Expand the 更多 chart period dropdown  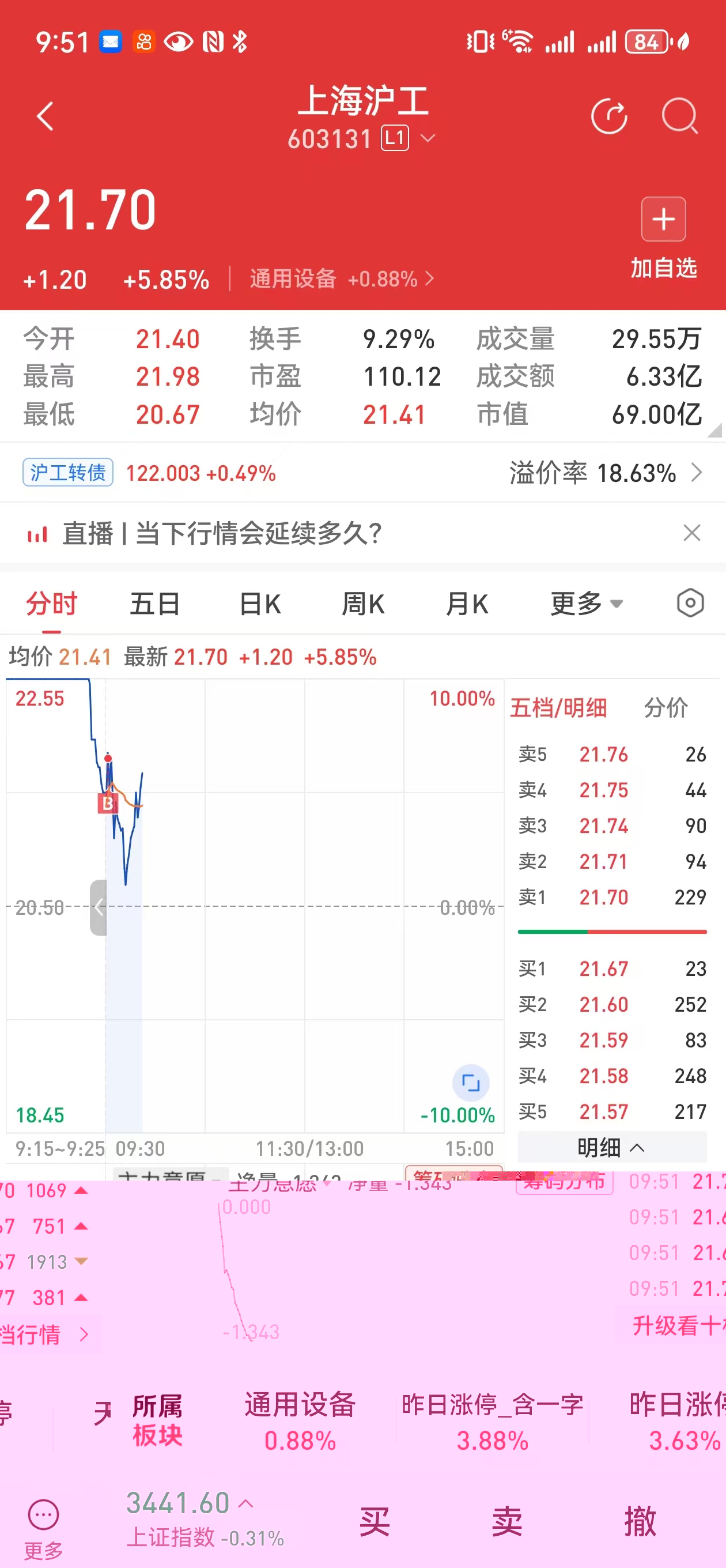(585, 604)
